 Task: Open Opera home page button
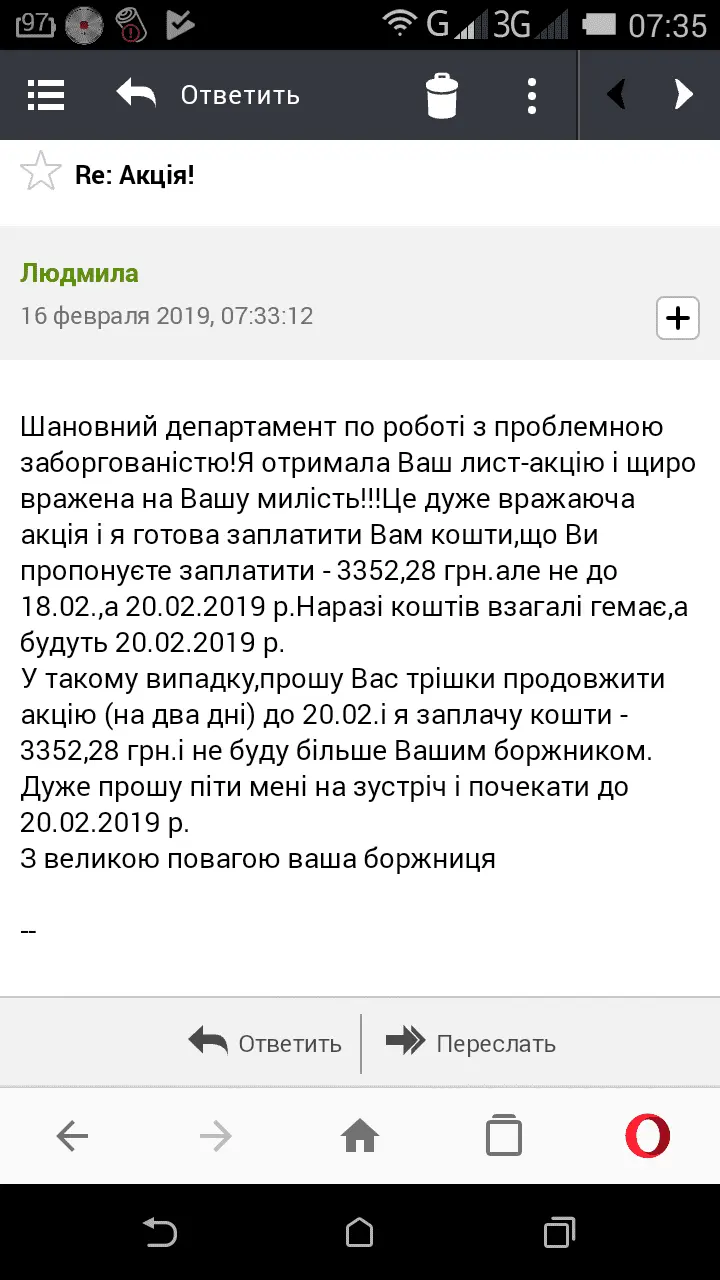coord(360,1136)
